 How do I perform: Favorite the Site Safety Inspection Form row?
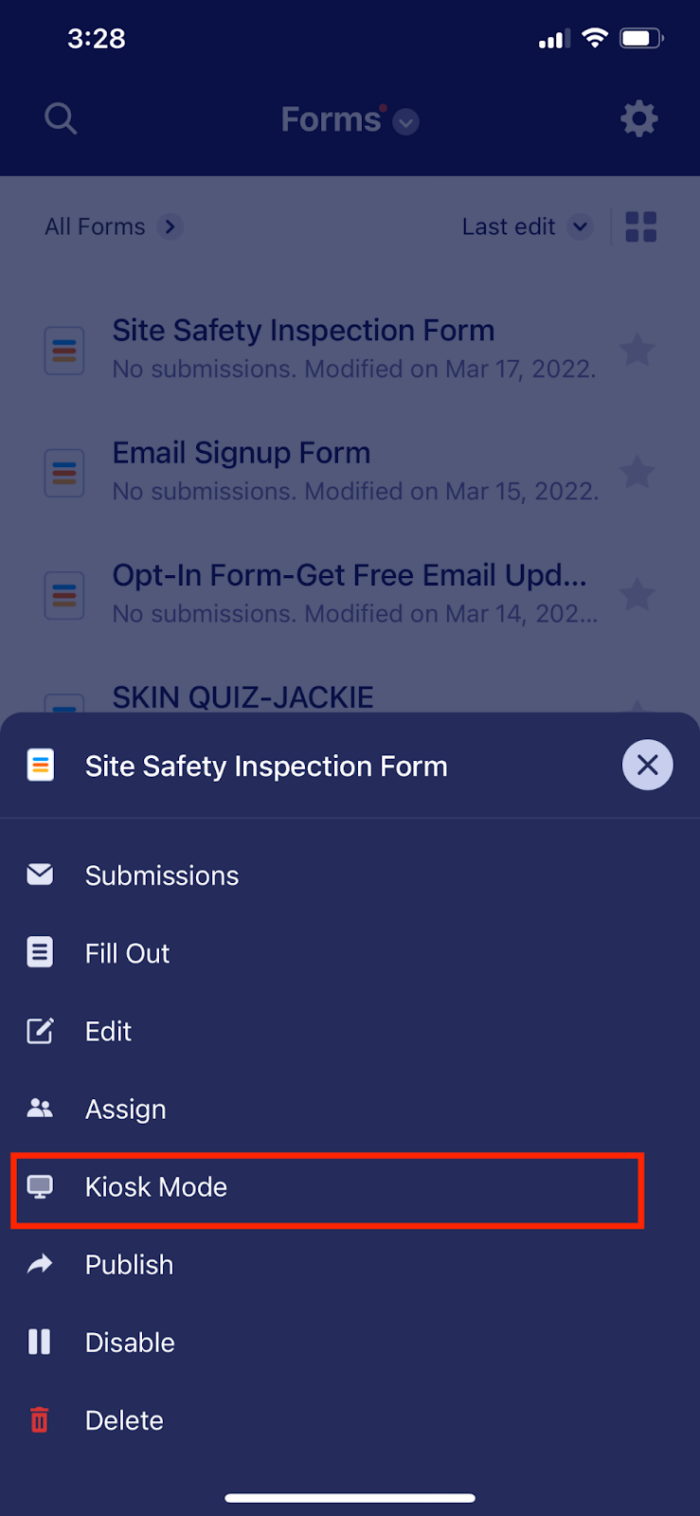pos(637,350)
